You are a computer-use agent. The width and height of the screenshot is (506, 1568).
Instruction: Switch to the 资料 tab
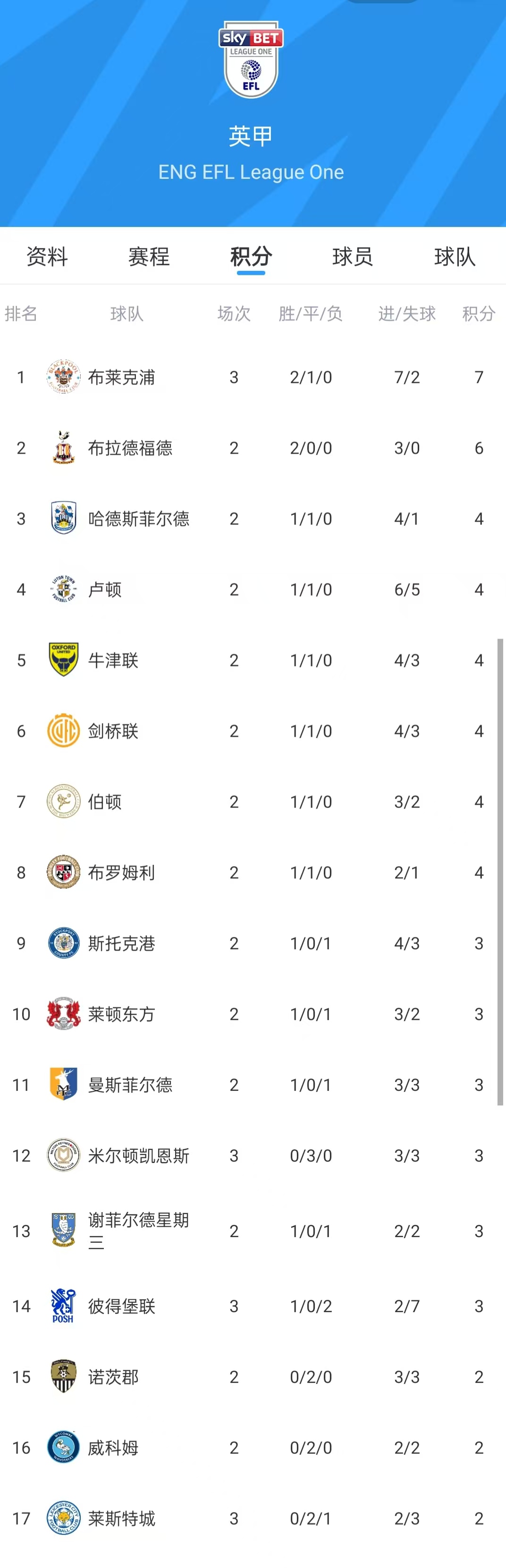pos(47,256)
